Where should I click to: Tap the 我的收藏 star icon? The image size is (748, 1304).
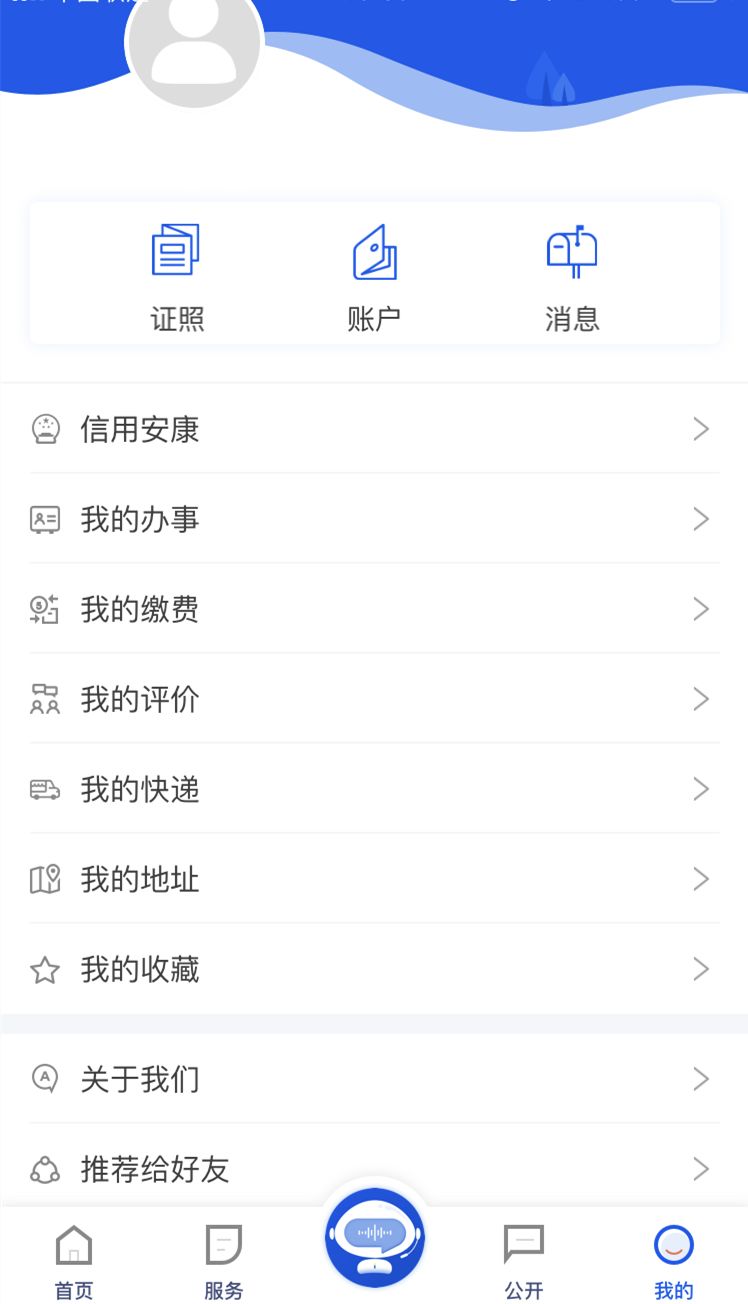[x=45, y=968]
